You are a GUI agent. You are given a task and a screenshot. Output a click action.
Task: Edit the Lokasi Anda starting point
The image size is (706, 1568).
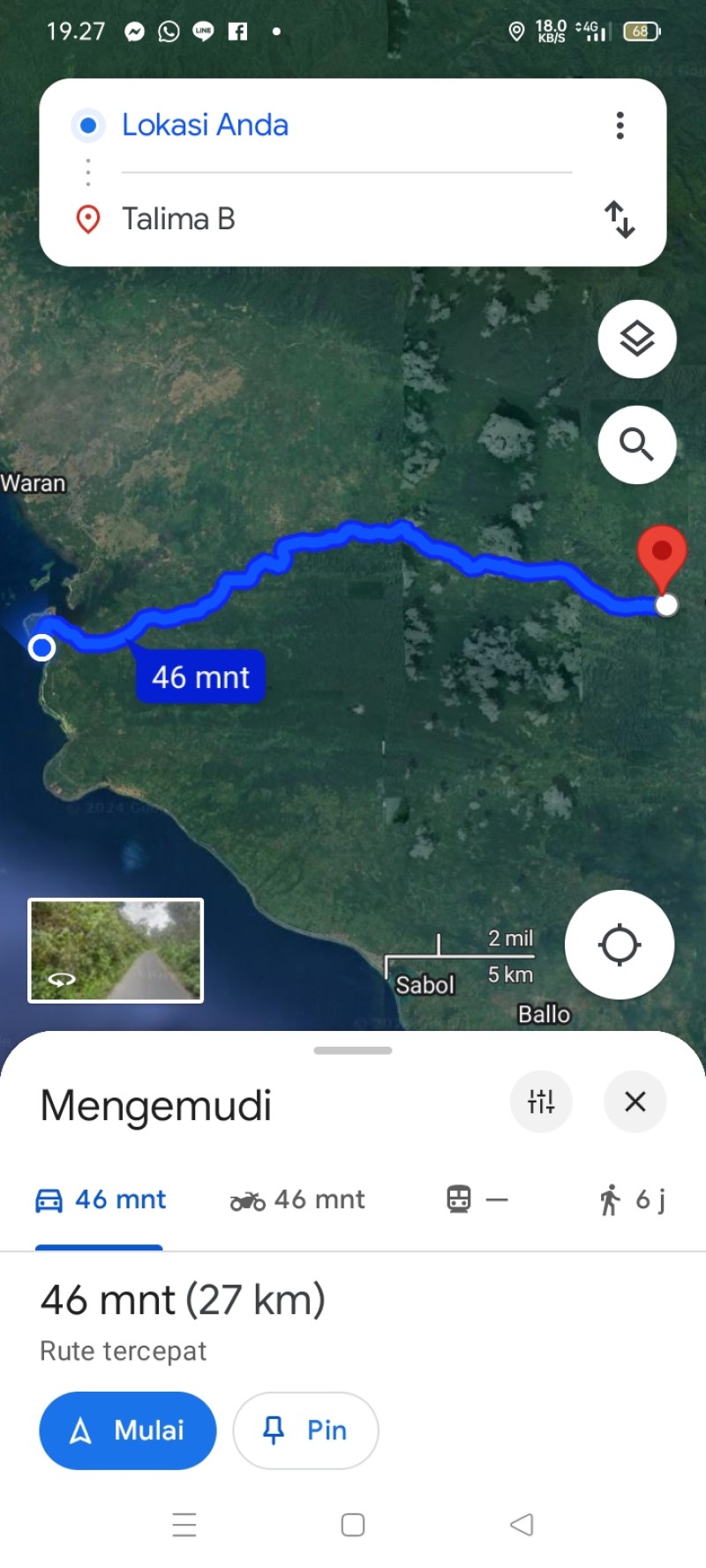coord(346,125)
